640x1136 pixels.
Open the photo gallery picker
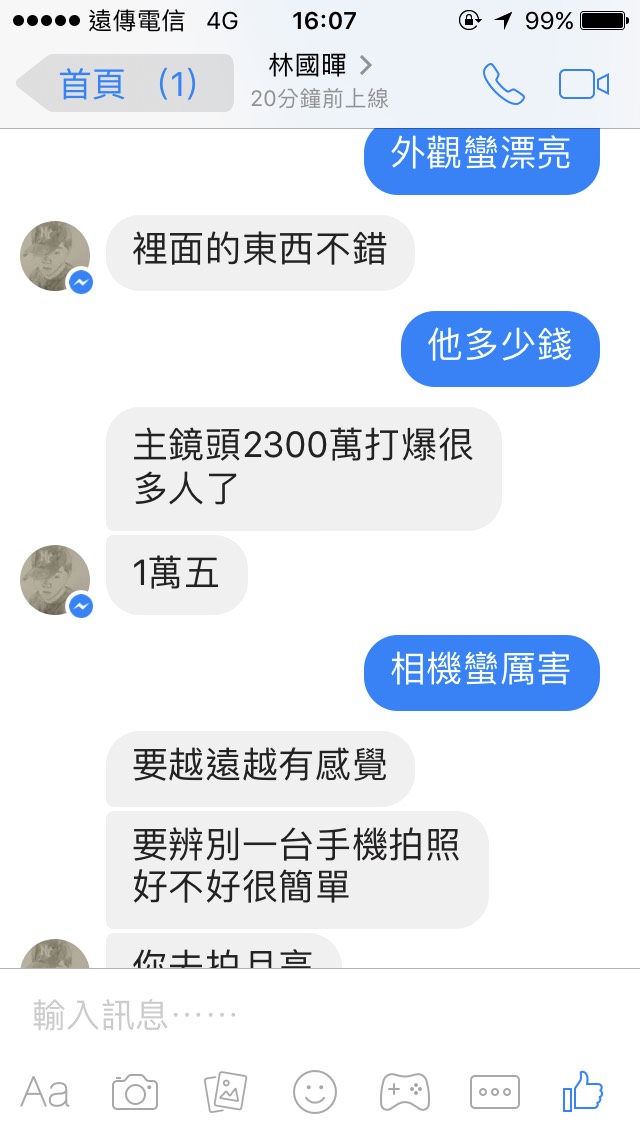click(x=225, y=1092)
